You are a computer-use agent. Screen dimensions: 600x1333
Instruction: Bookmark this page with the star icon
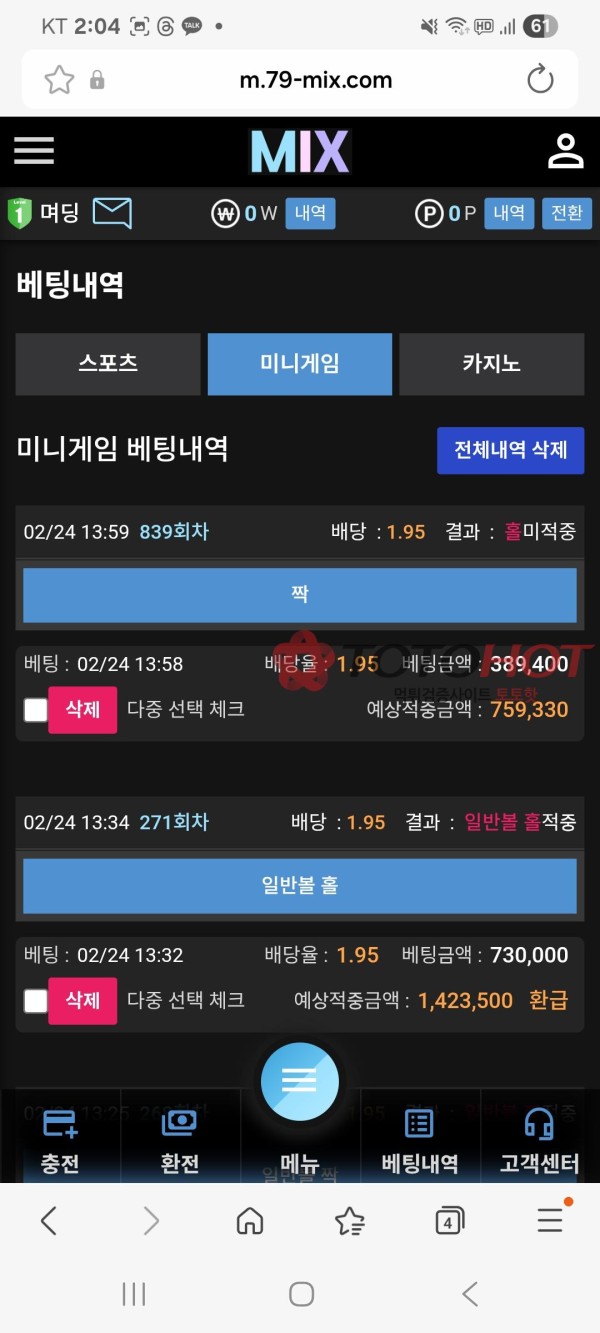coord(59,80)
